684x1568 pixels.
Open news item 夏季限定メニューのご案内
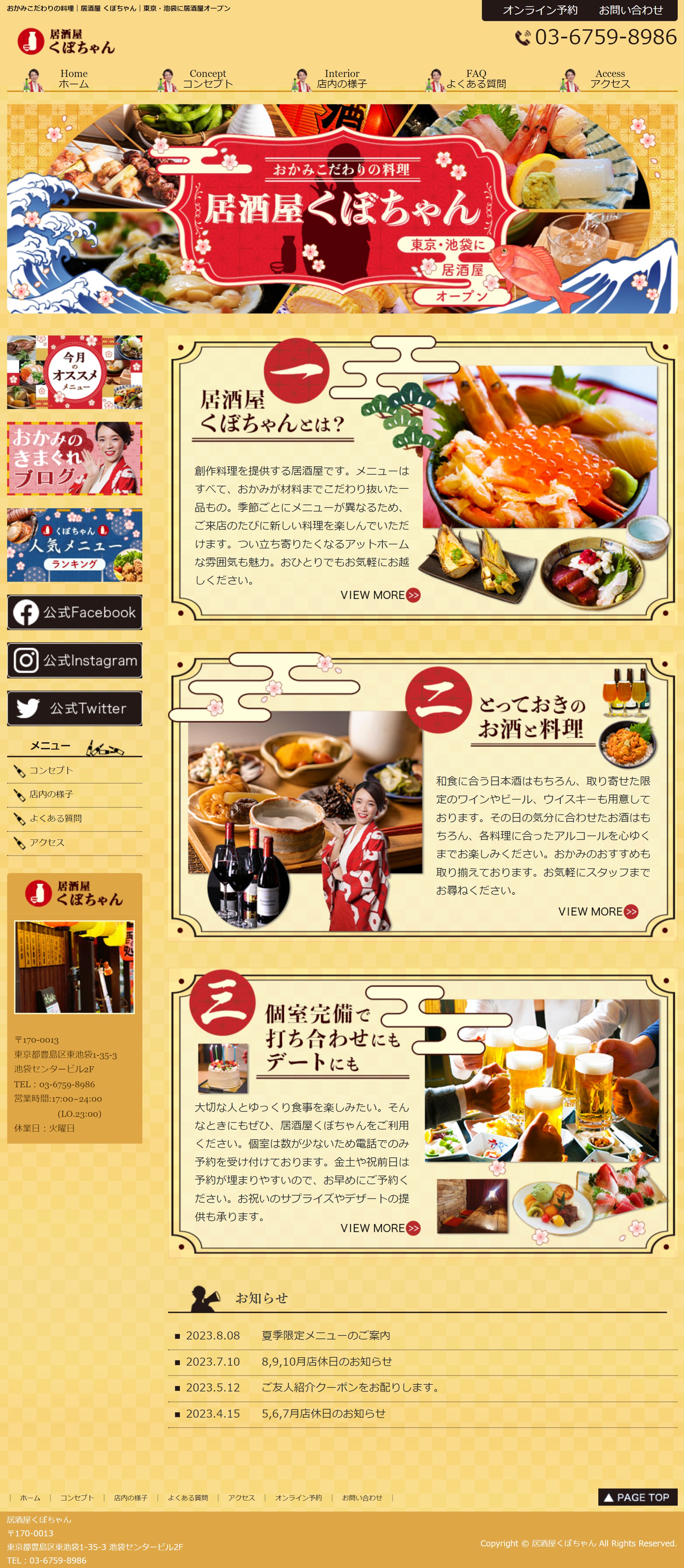tap(326, 1336)
